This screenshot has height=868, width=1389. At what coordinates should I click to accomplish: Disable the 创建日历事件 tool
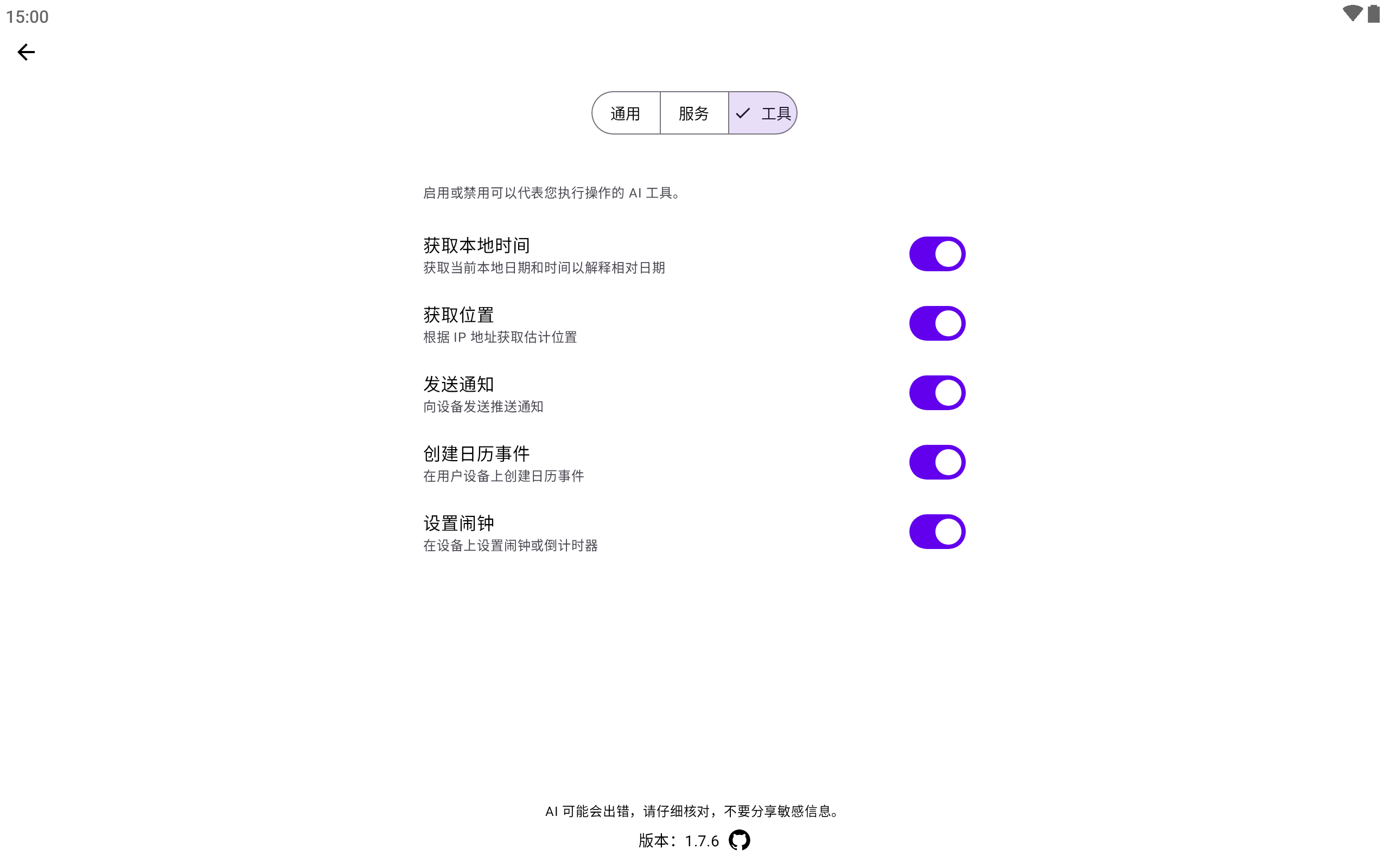(936, 462)
